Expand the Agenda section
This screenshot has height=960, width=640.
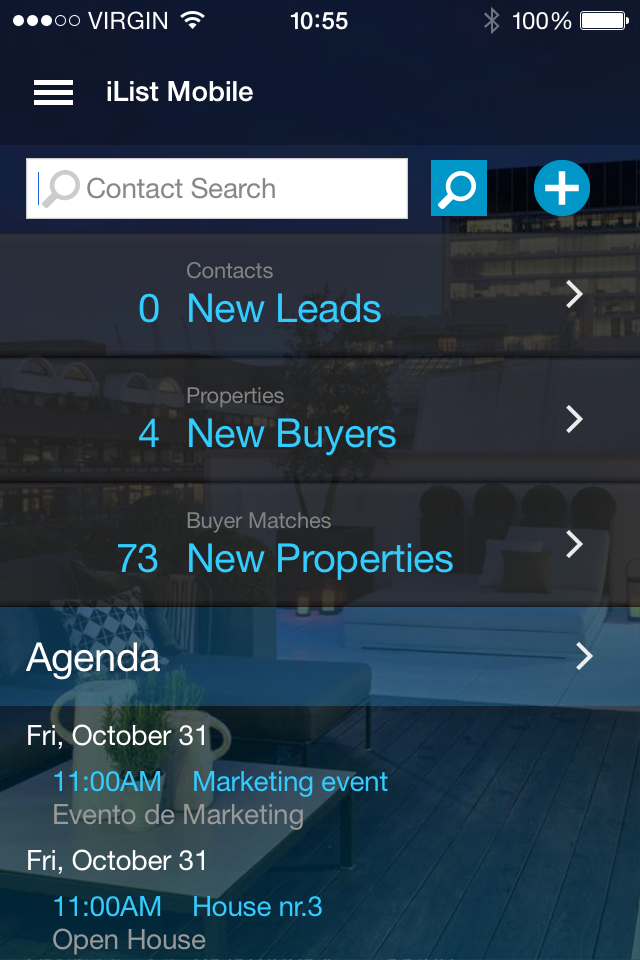click(x=320, y=657)
